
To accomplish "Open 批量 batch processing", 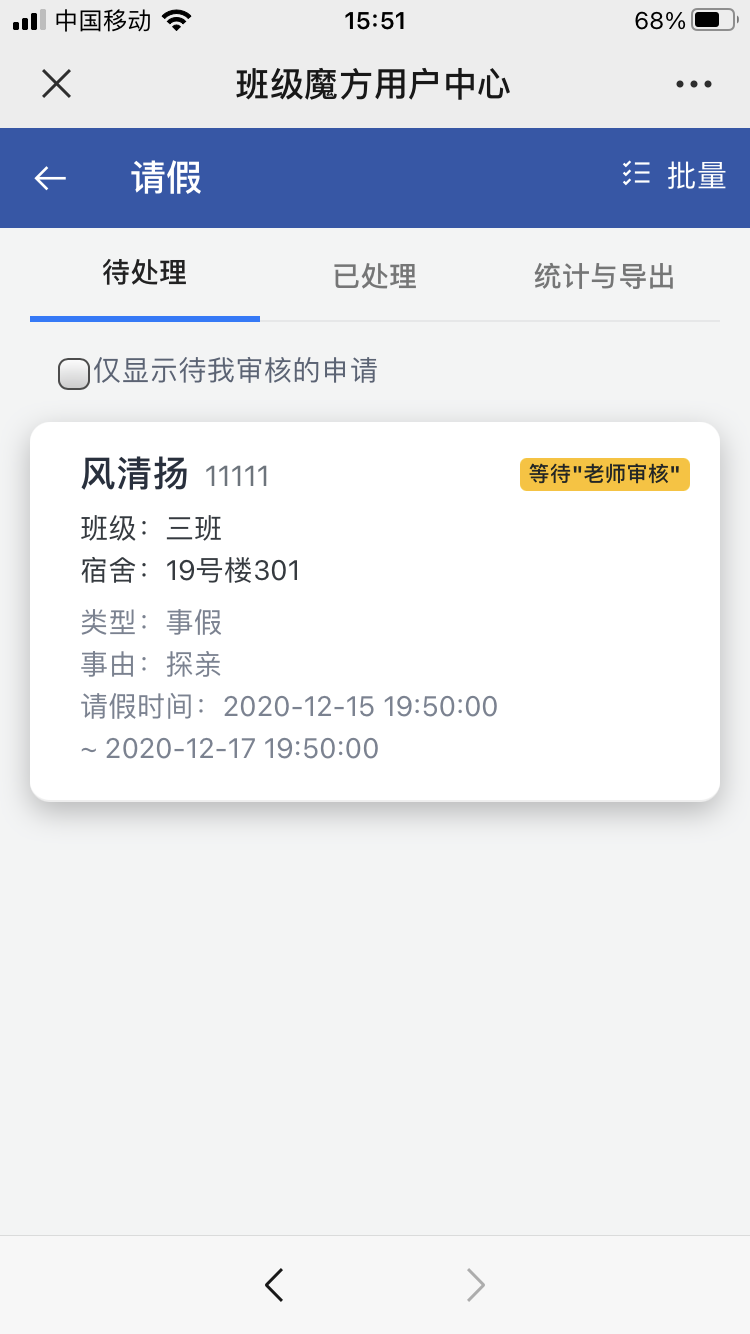I will tap(674, 176).
